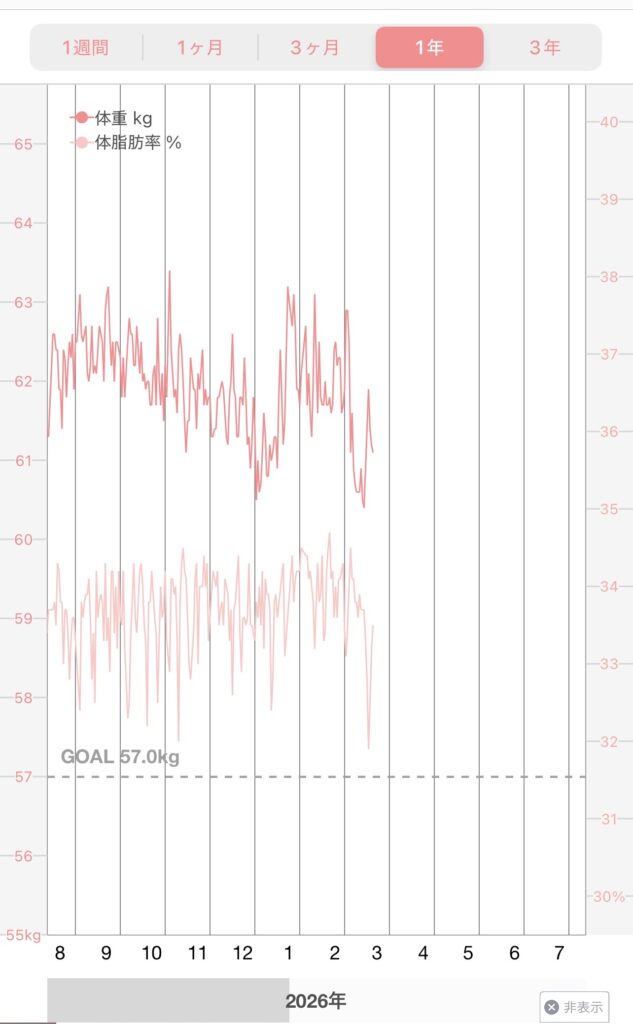Select the 1ヶ月 time range

click(x=200, y=47)
